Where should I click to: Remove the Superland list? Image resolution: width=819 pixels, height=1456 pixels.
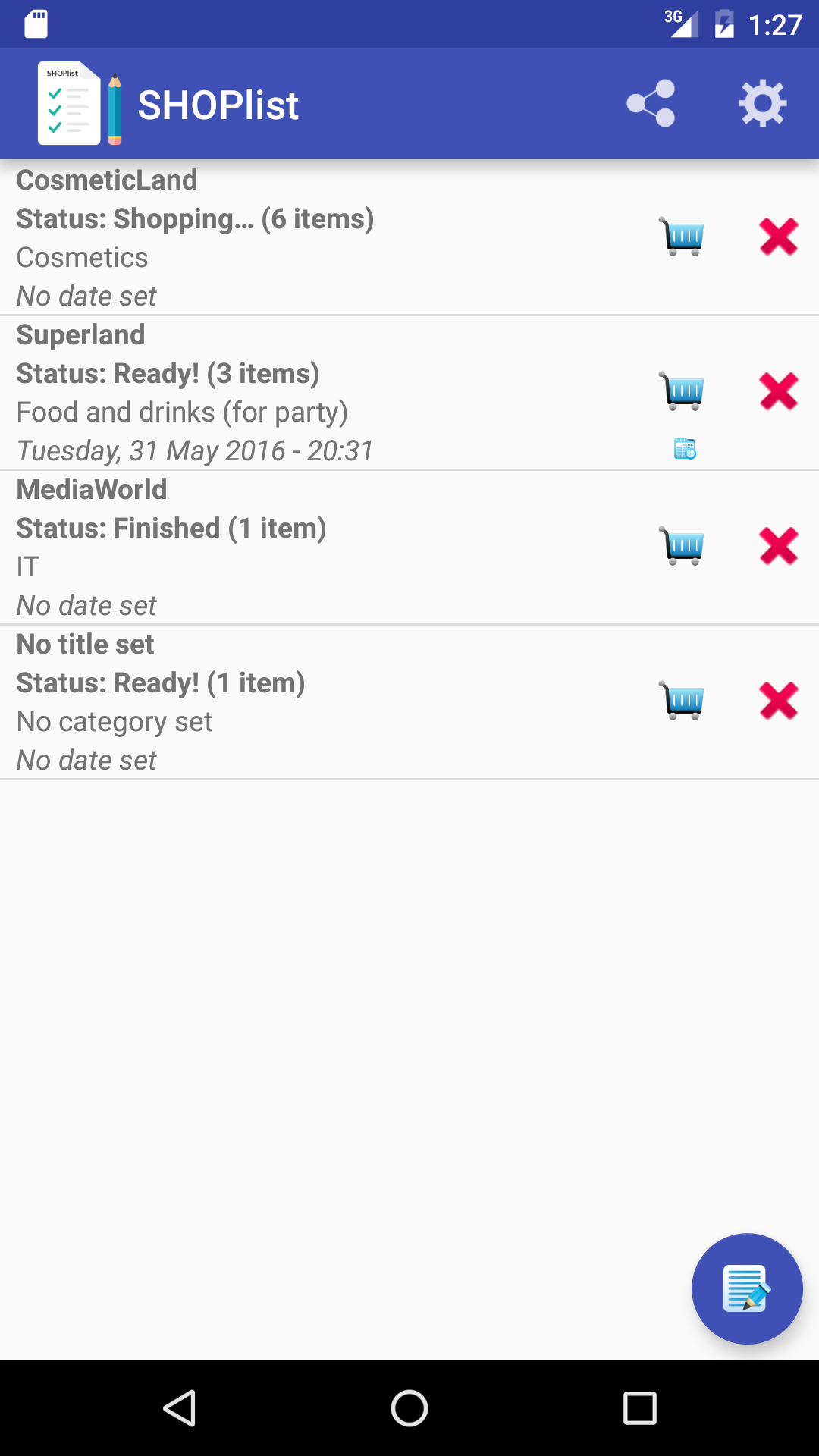[779, 391]
